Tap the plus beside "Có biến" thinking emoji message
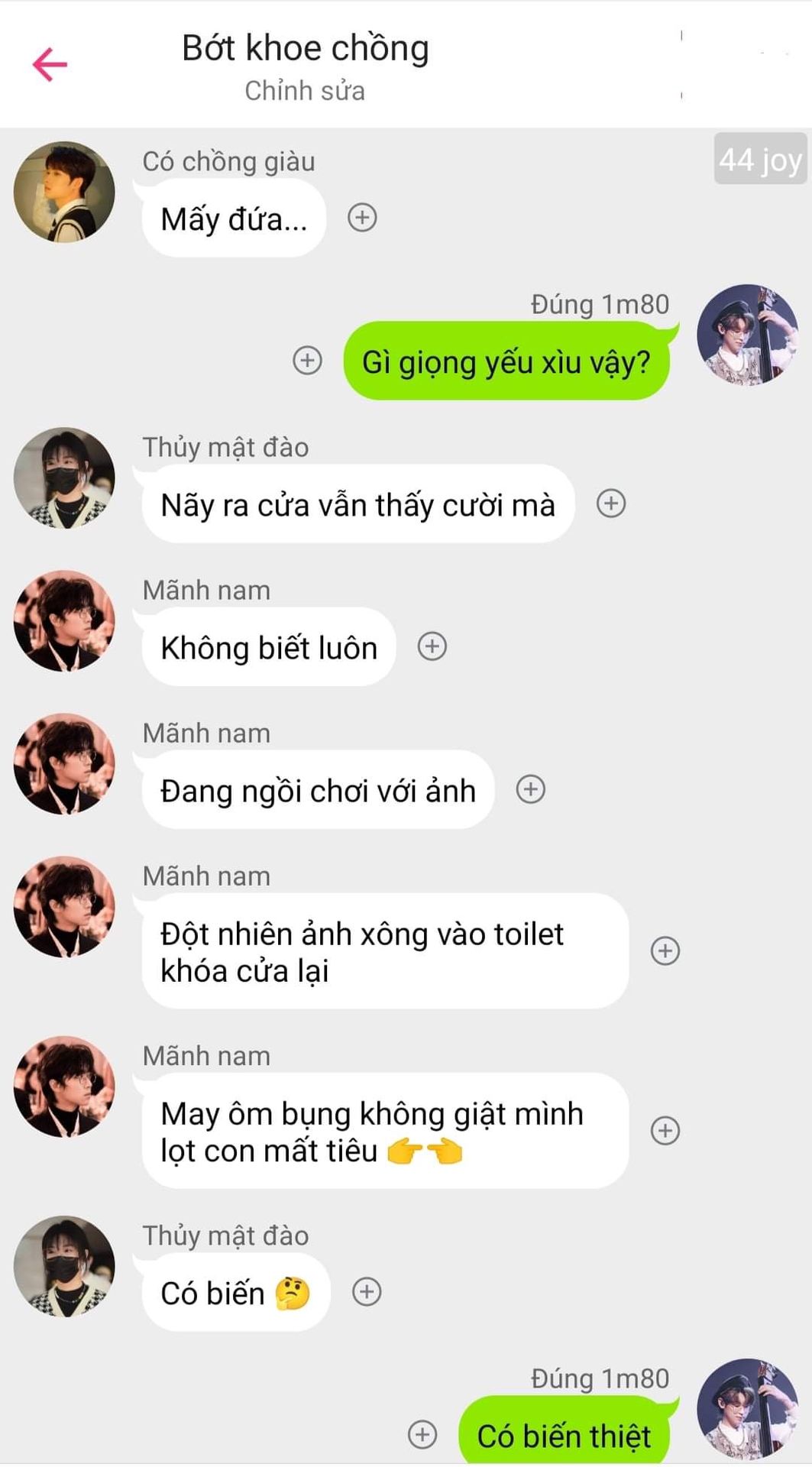Screen dimensions: 812x1467 click(367, 1292)
